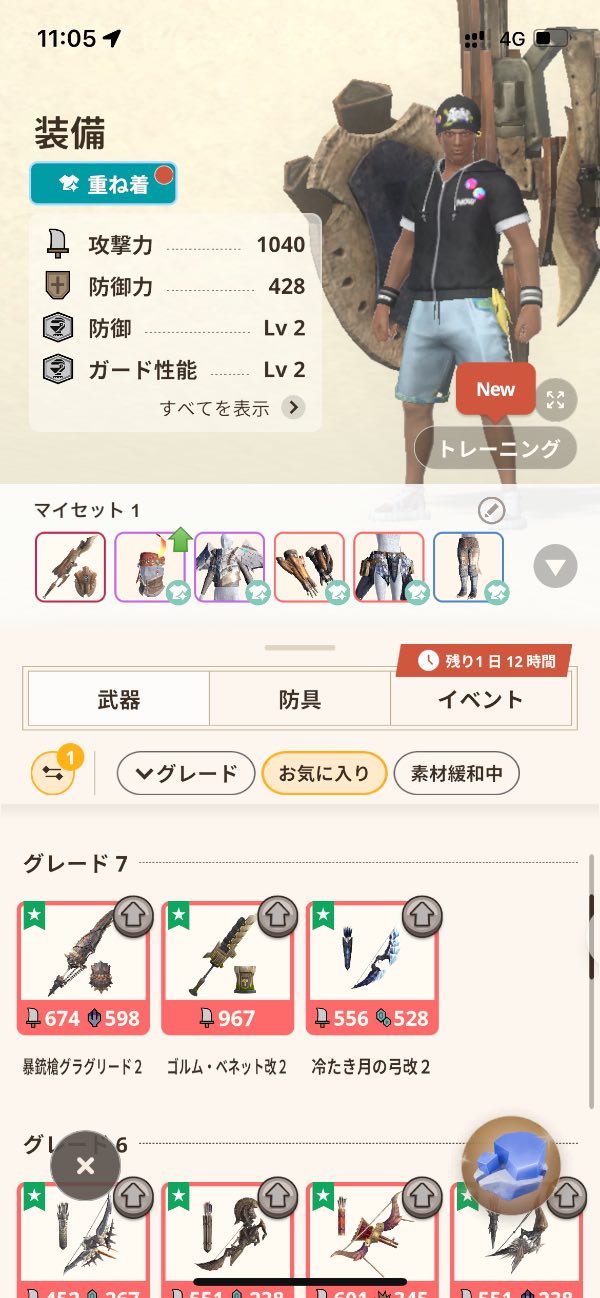This screenshot has width=600, height=1298.
Task: Expand the character view to fullscreen
Action: [x=556, y=400]
